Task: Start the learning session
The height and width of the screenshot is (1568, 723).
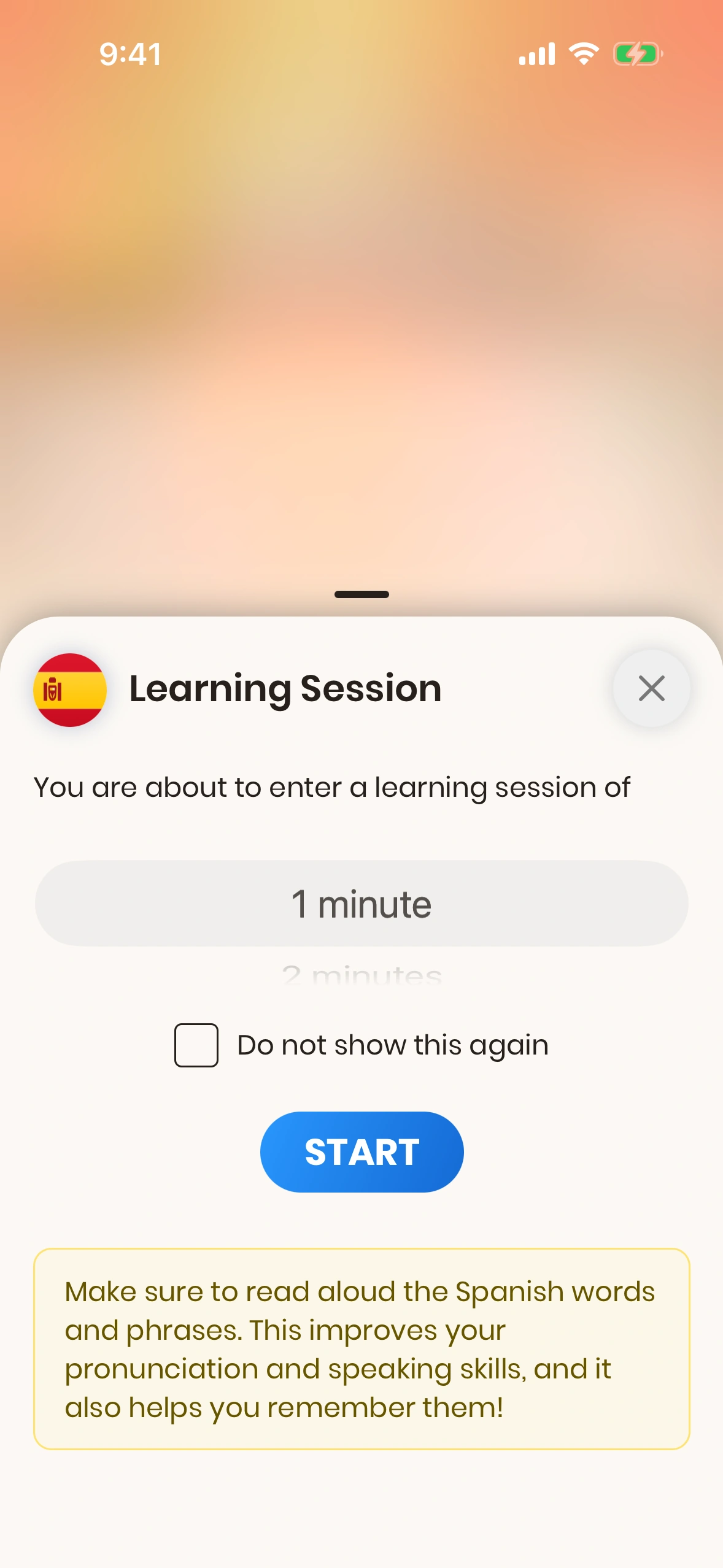Action: (x=361, y=1151)
